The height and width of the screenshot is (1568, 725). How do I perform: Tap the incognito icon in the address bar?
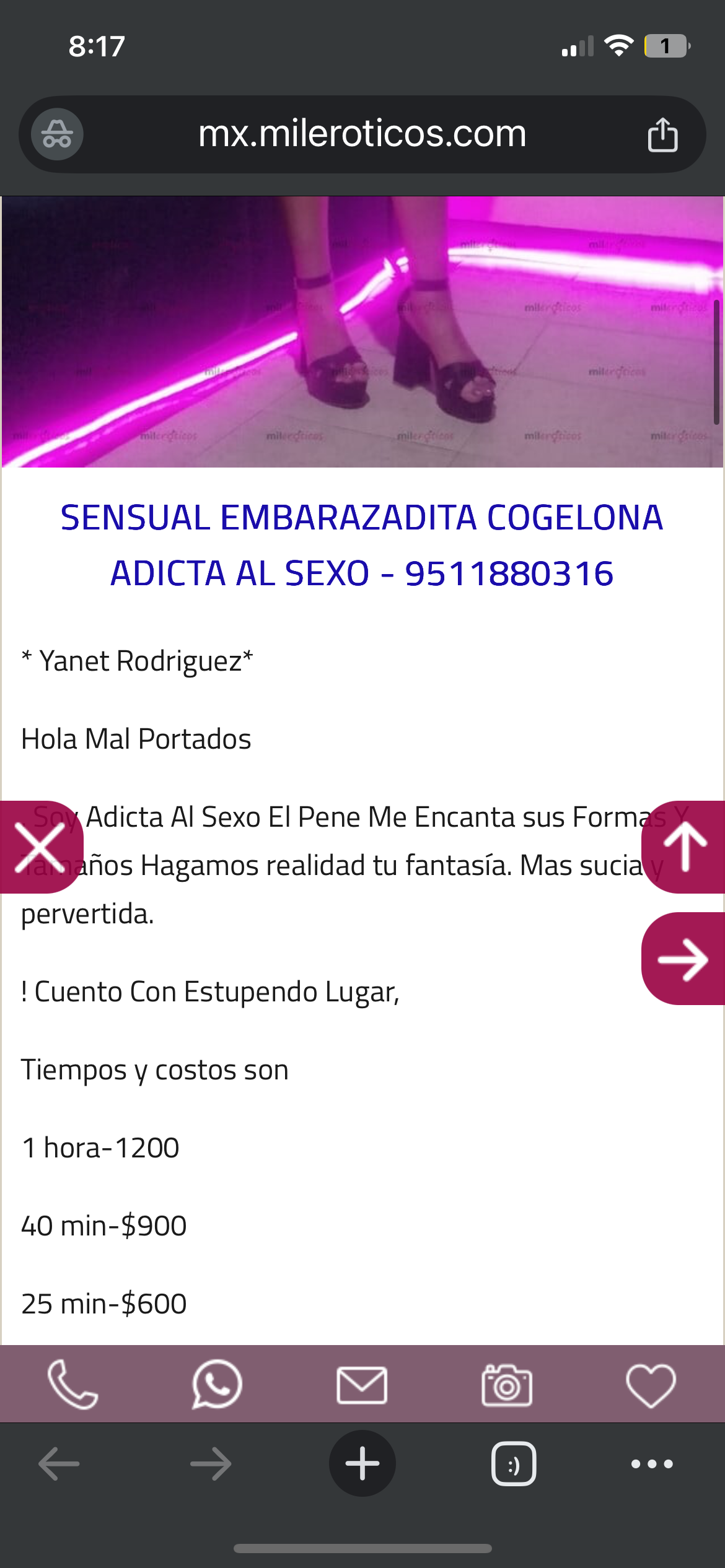pos(57,134)
